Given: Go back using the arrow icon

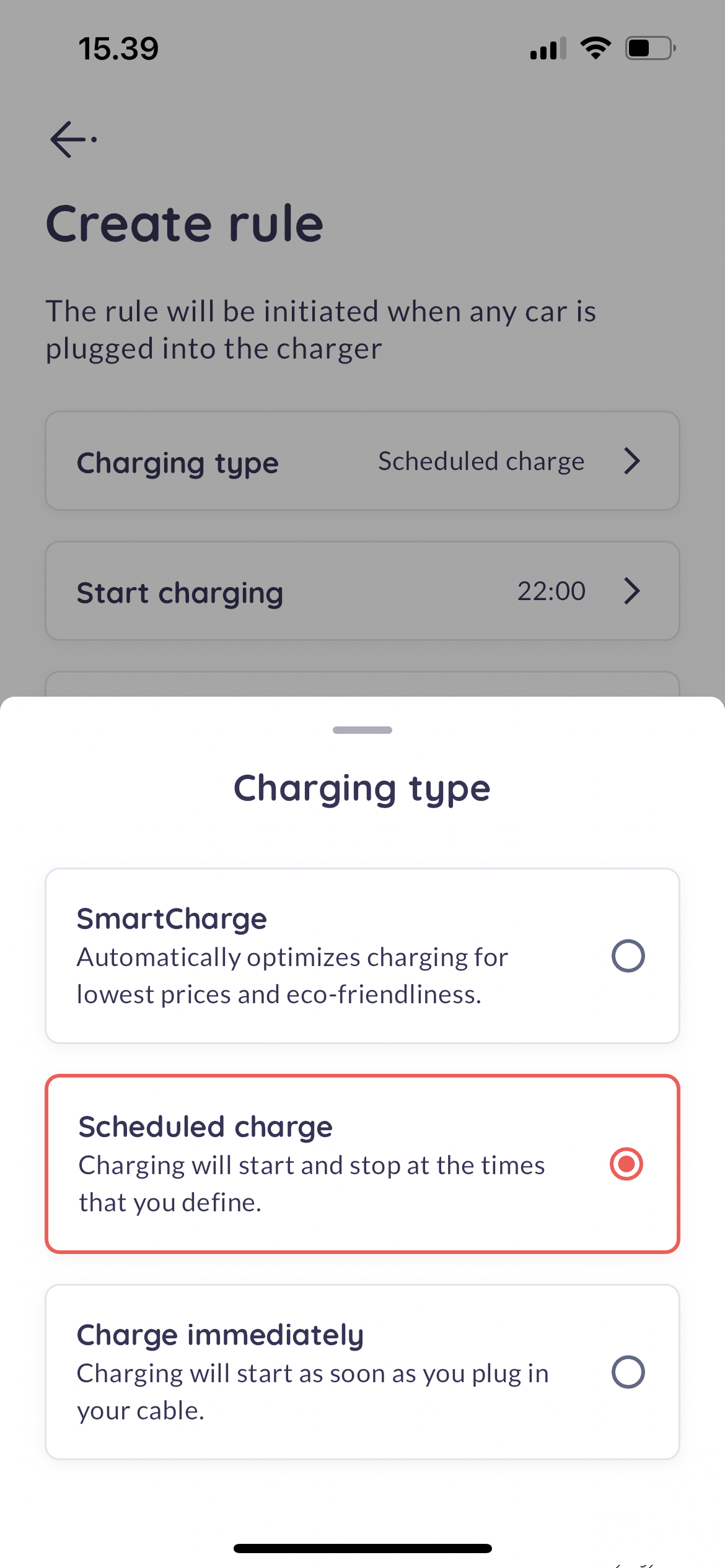Looking at the screenshot, I should 69,139.
